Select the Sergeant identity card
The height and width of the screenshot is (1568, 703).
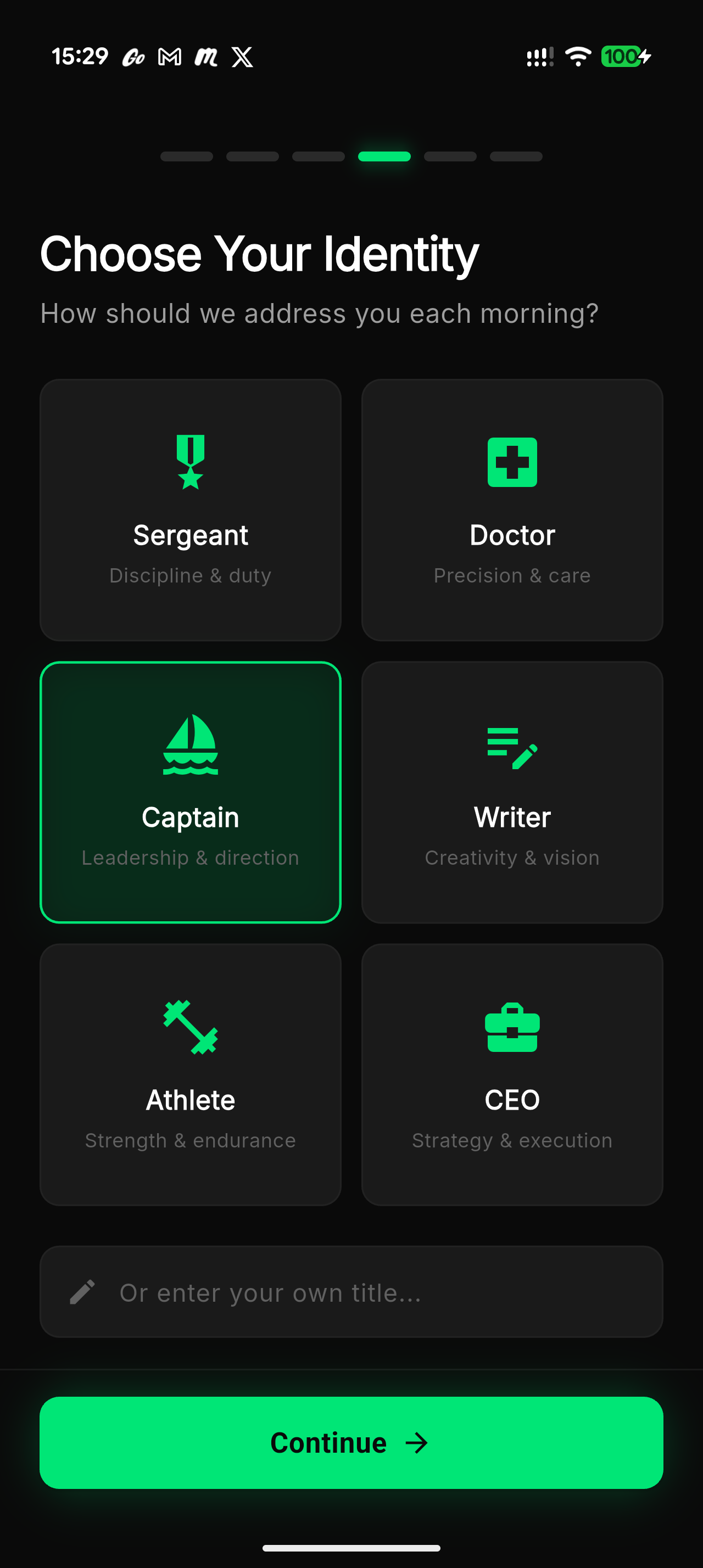tap(191, 510)
